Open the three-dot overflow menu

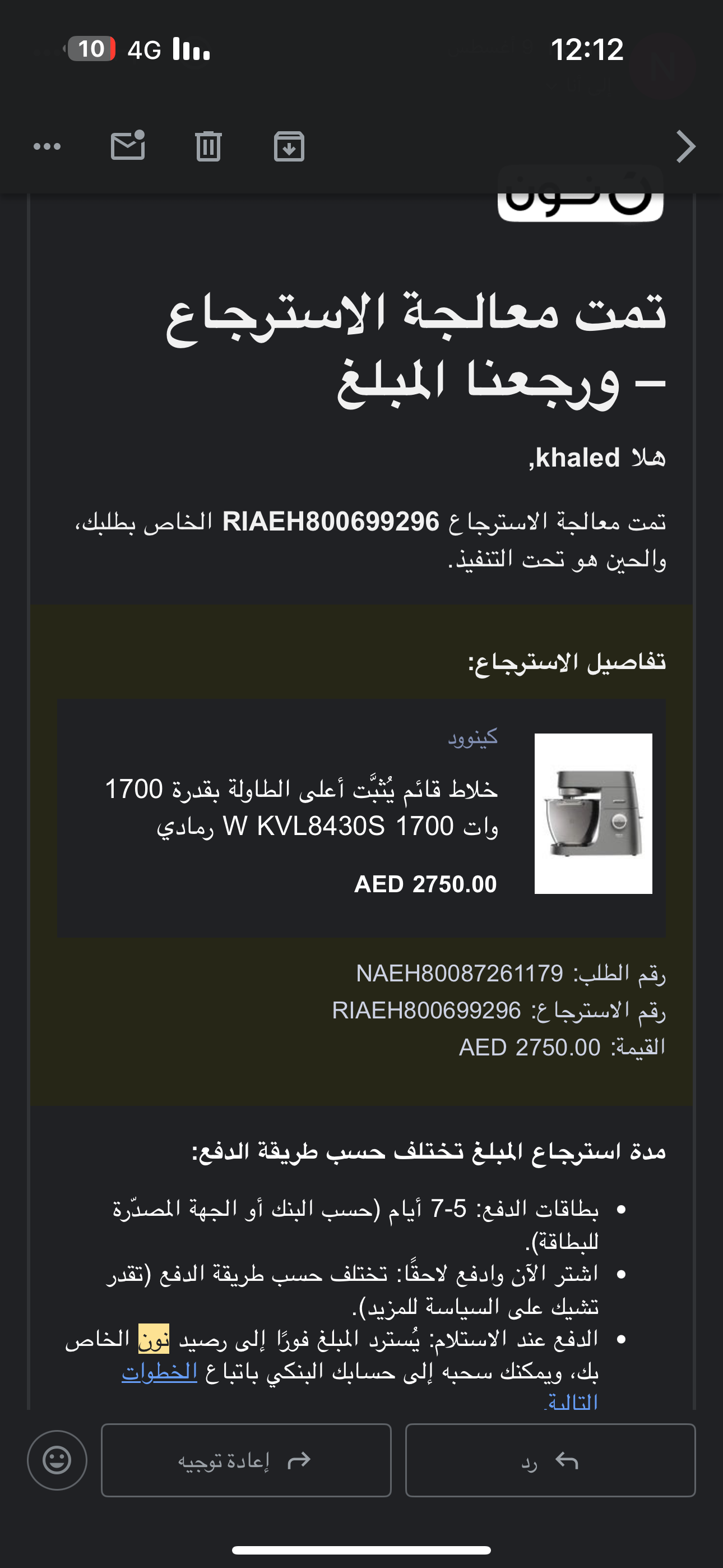[47, 147]
